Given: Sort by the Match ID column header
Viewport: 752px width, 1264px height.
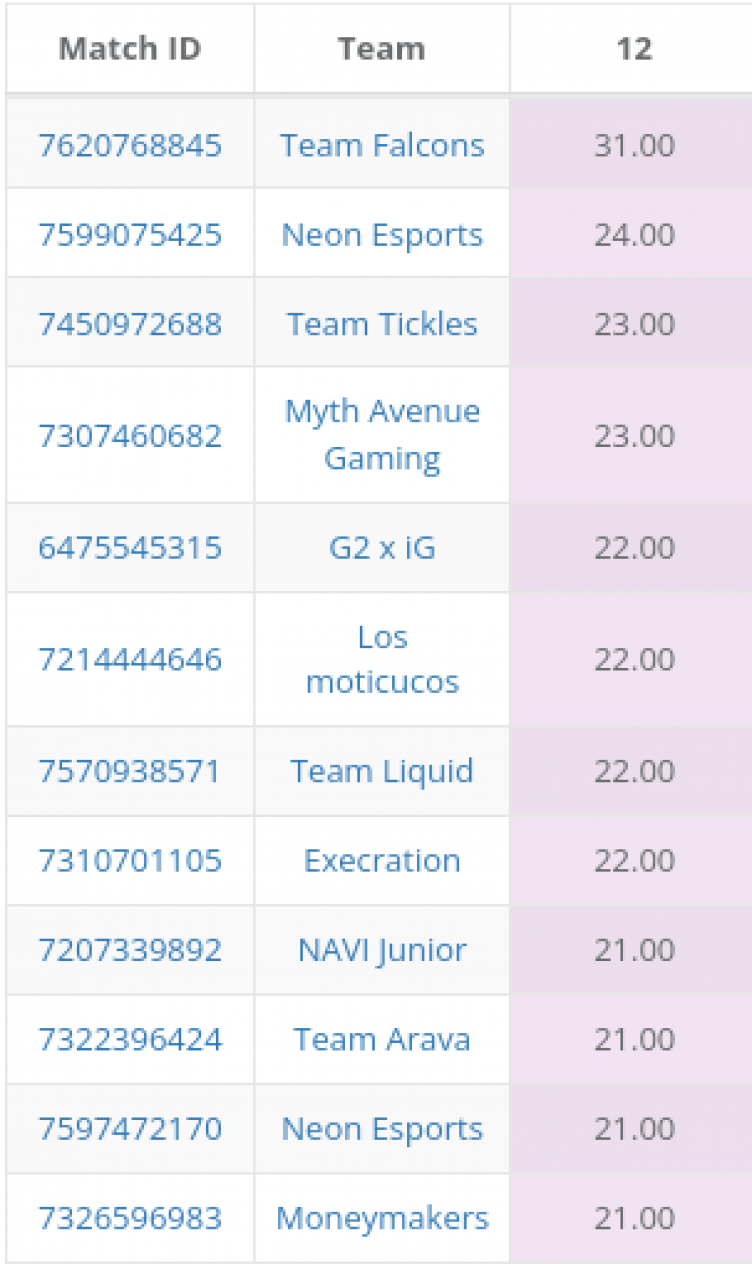Looking at the screenshot, I should coord(130,49).
